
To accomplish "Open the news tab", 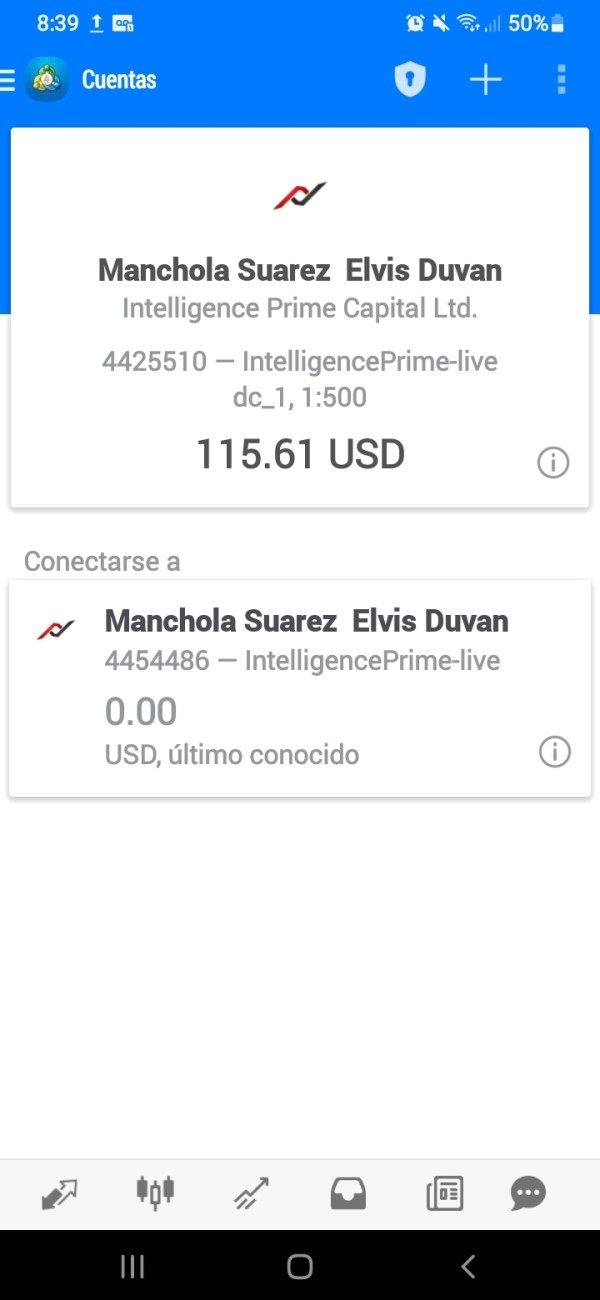I will tap(445, 1193).
